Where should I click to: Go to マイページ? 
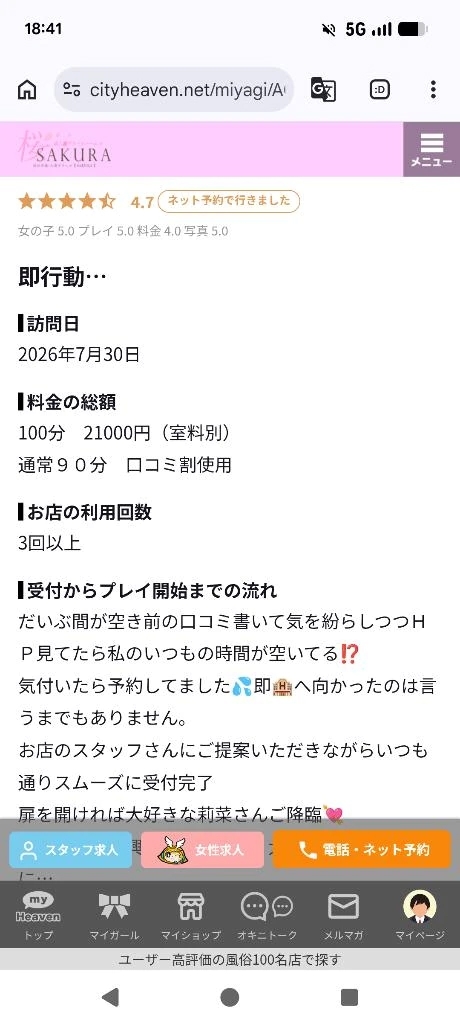click(x=420, y=915)
